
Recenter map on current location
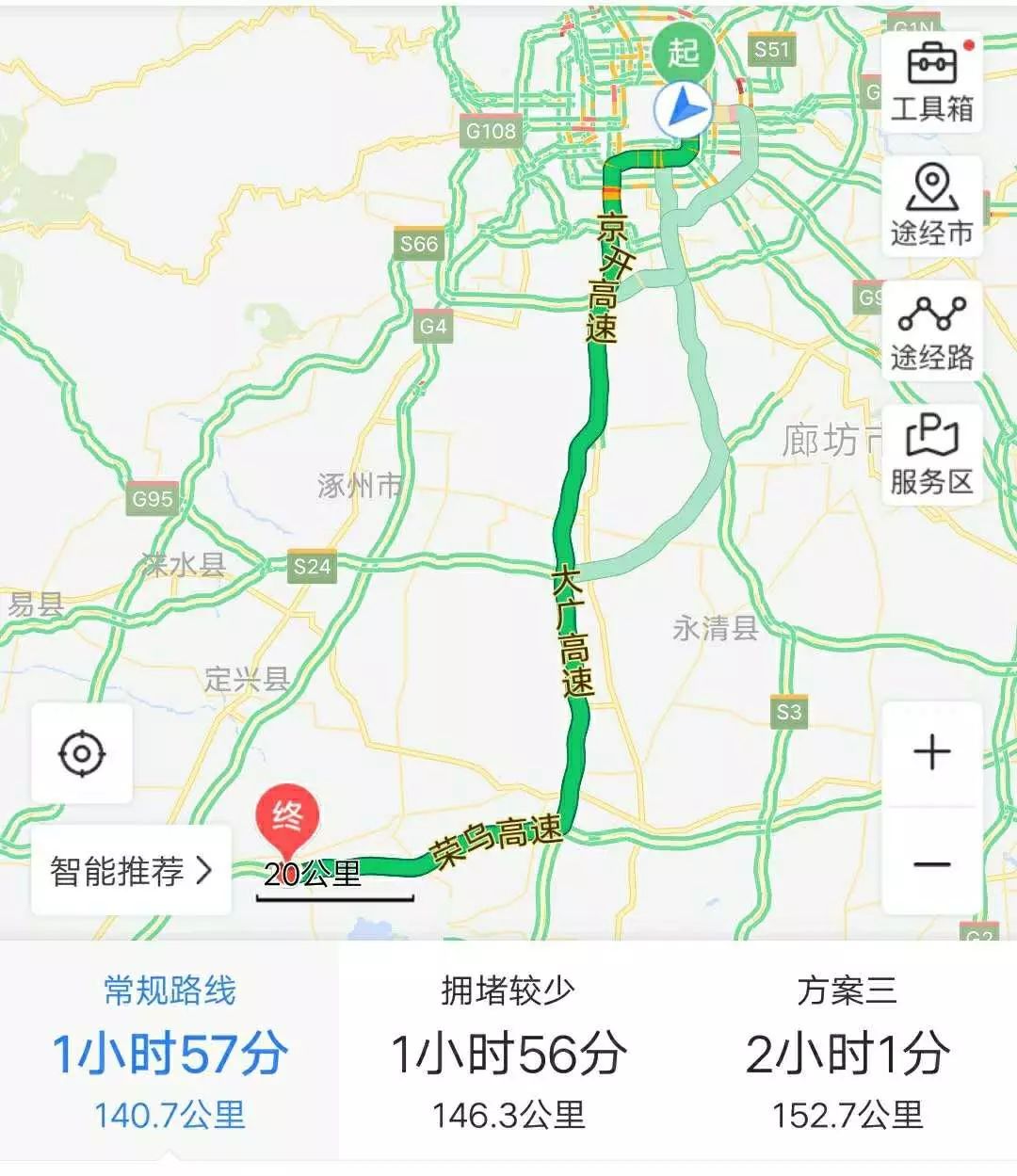pyautogui.click(x=82, y=753)
